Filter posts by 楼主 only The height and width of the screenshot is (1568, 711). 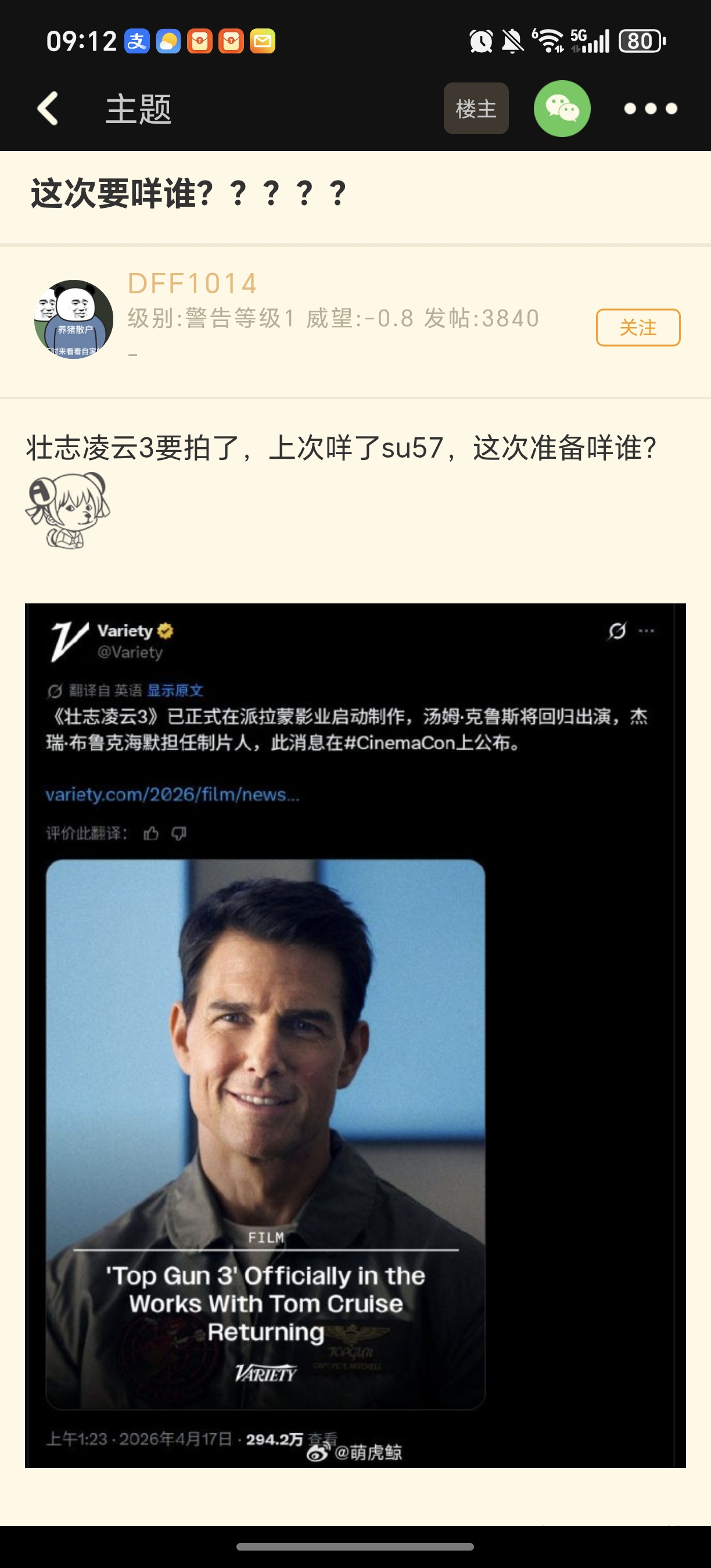tap(476, 109)
